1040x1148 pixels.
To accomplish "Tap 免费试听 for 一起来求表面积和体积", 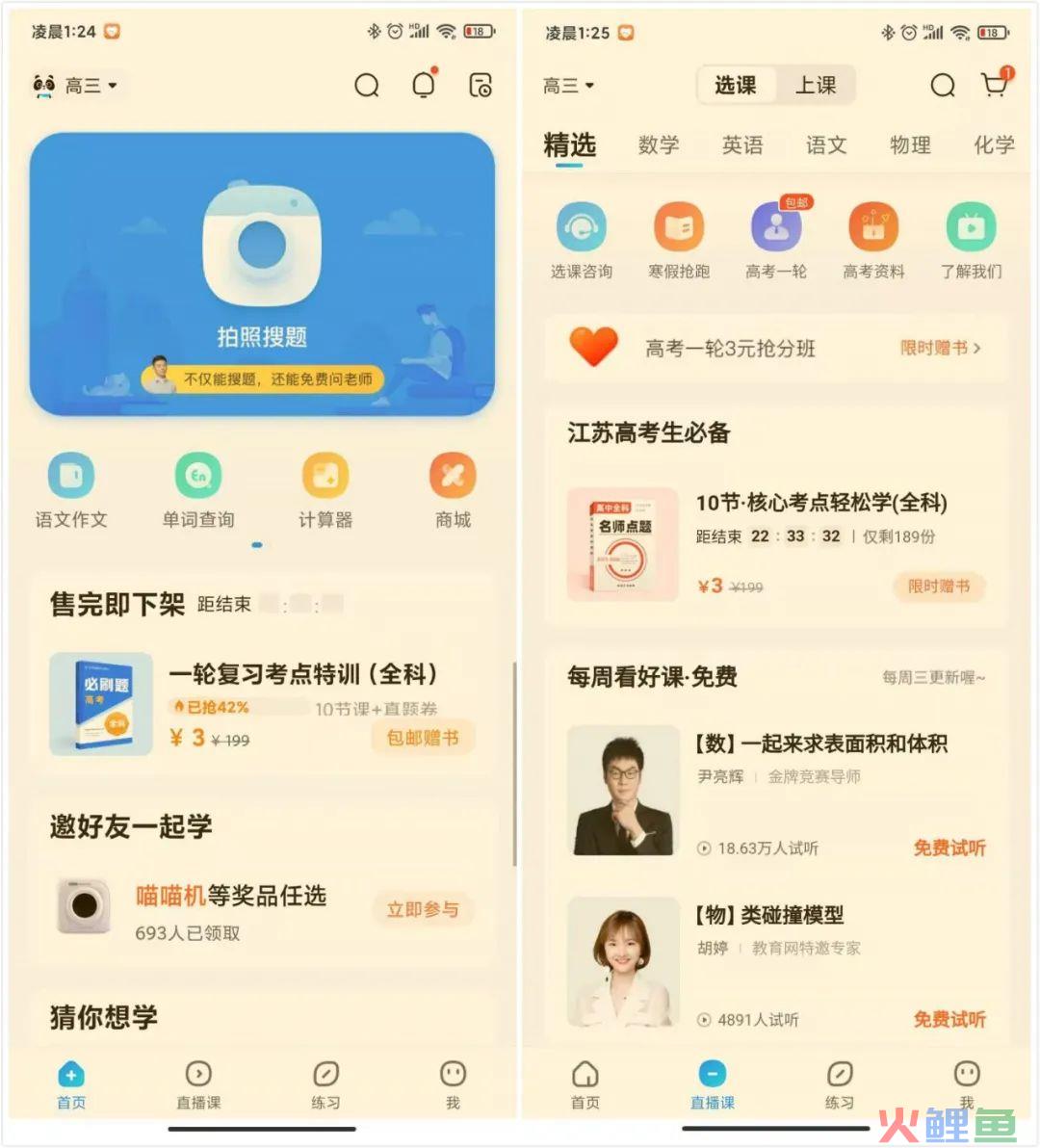I will click(949, 848).
